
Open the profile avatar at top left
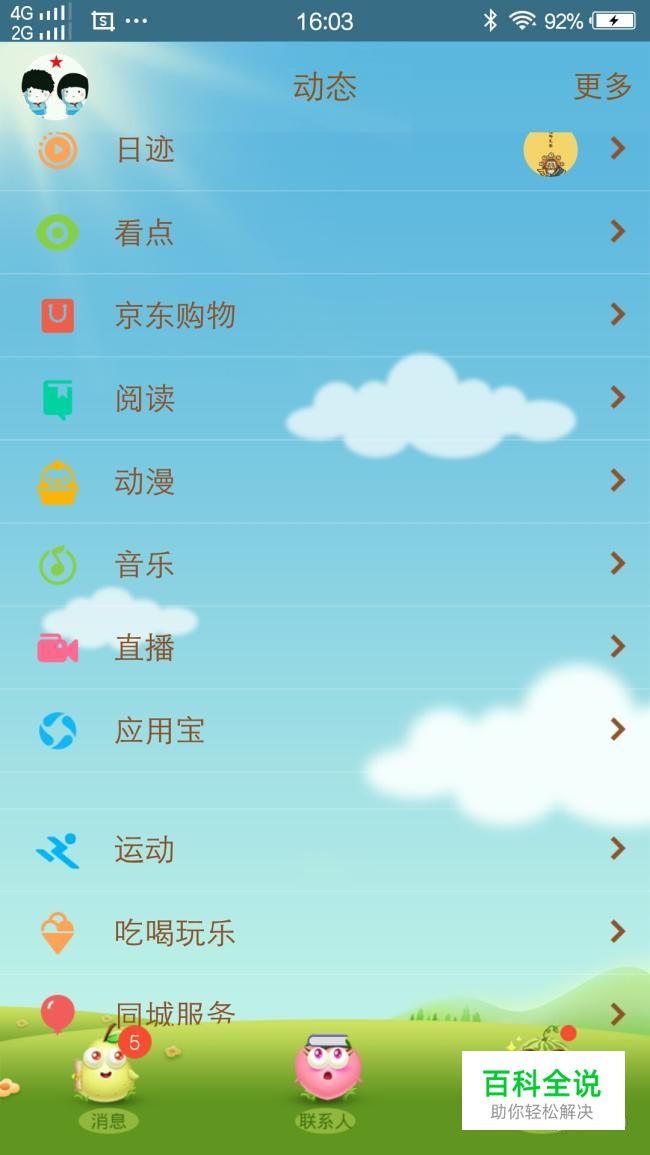point(54,88)
